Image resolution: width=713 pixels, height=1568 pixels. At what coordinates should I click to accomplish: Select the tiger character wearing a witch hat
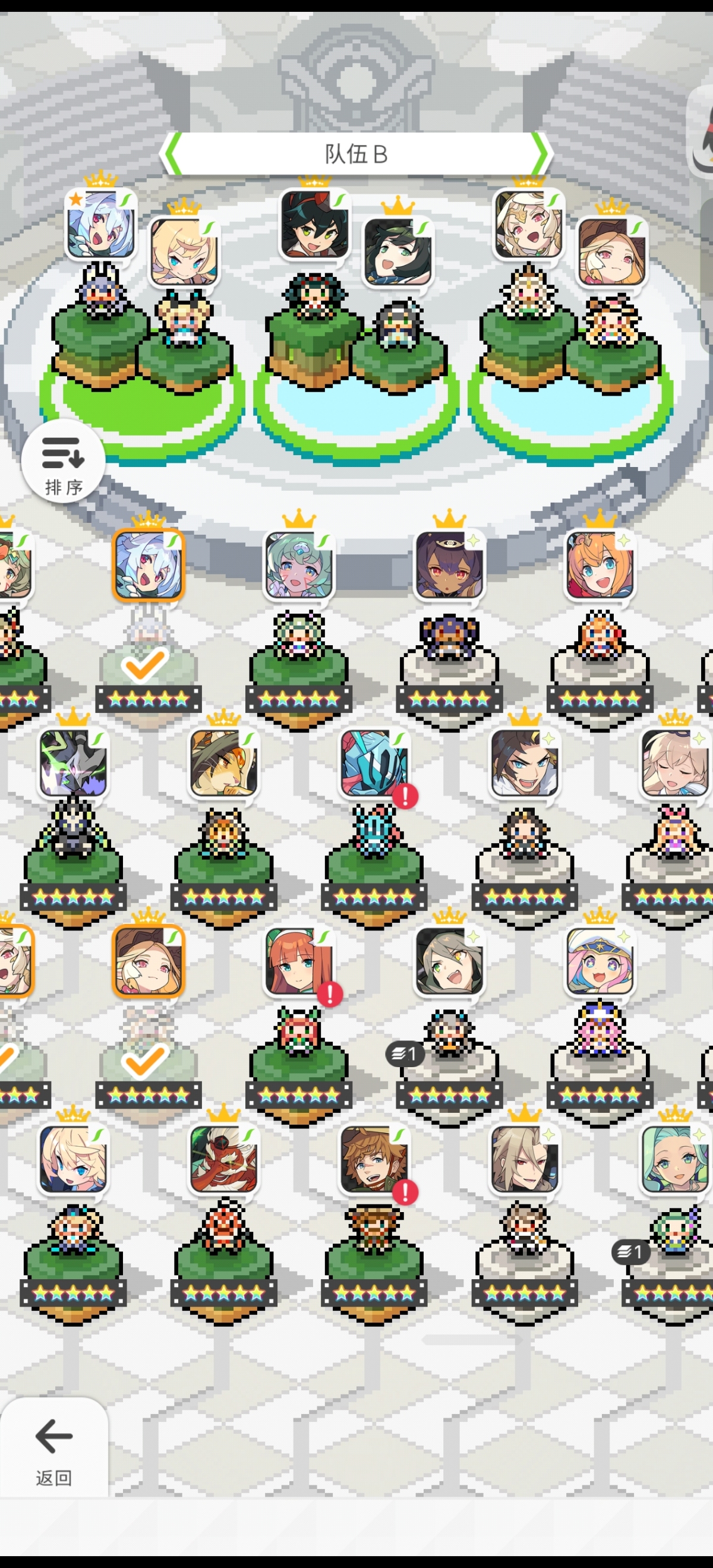click(x=223, y=763)
